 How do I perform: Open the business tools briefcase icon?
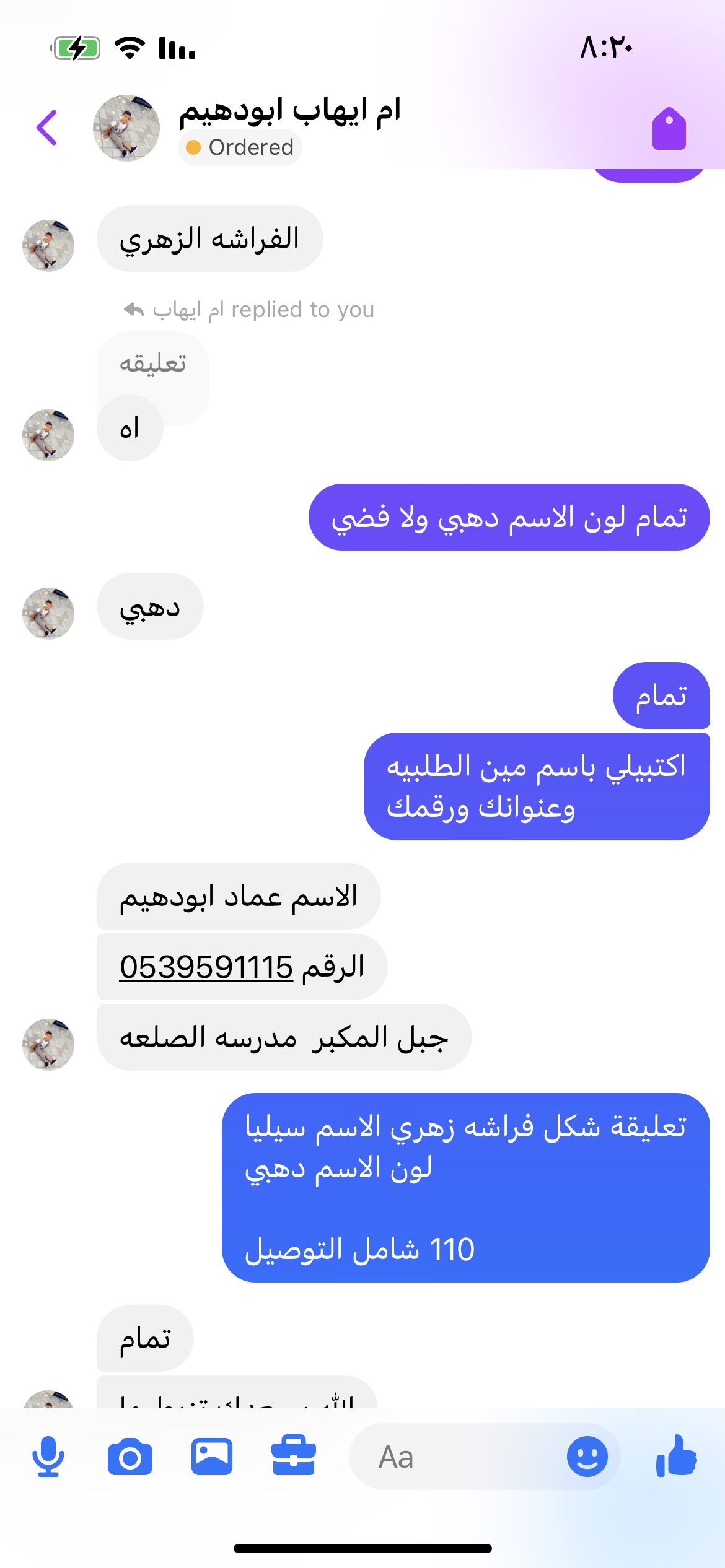click(294, 1457)
